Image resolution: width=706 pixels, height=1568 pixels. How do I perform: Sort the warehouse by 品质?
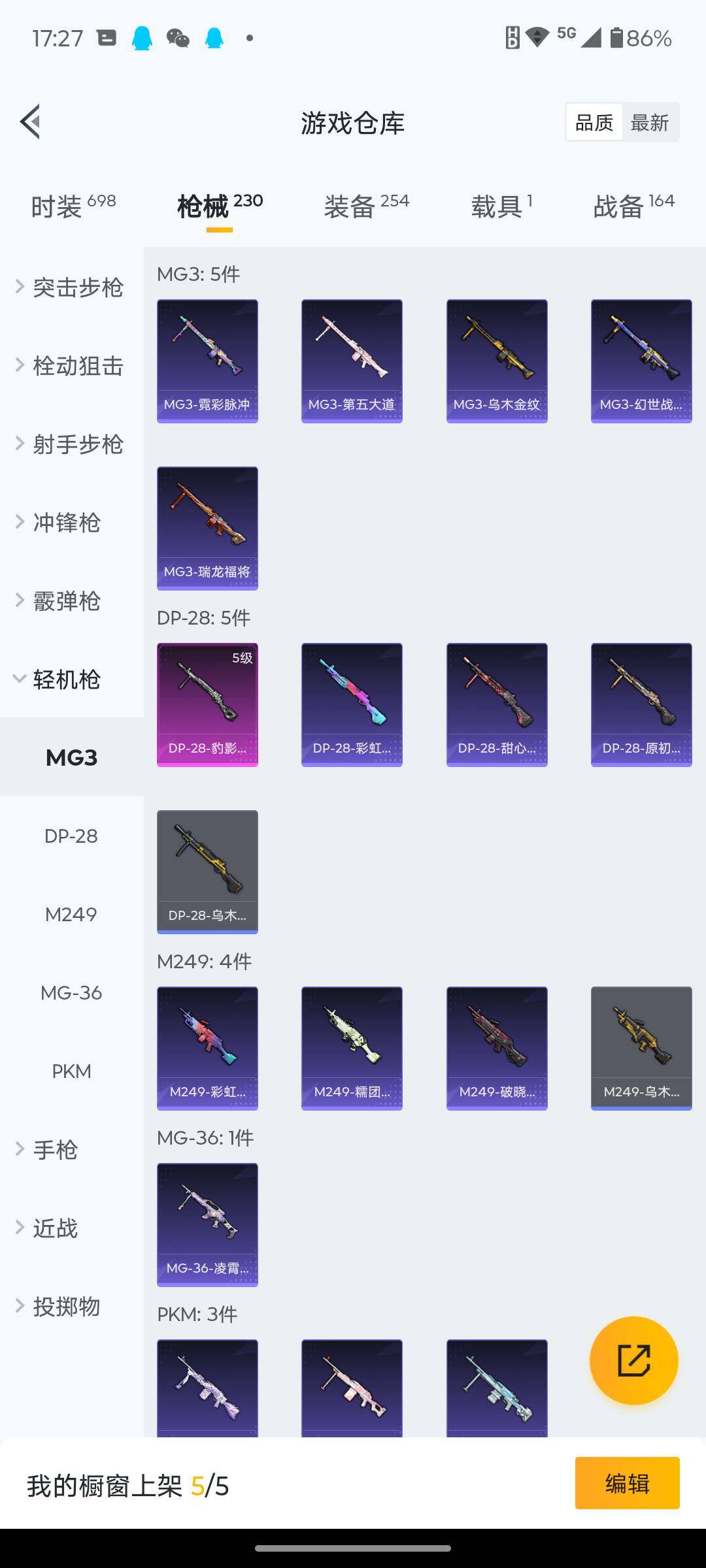[594, 122]
